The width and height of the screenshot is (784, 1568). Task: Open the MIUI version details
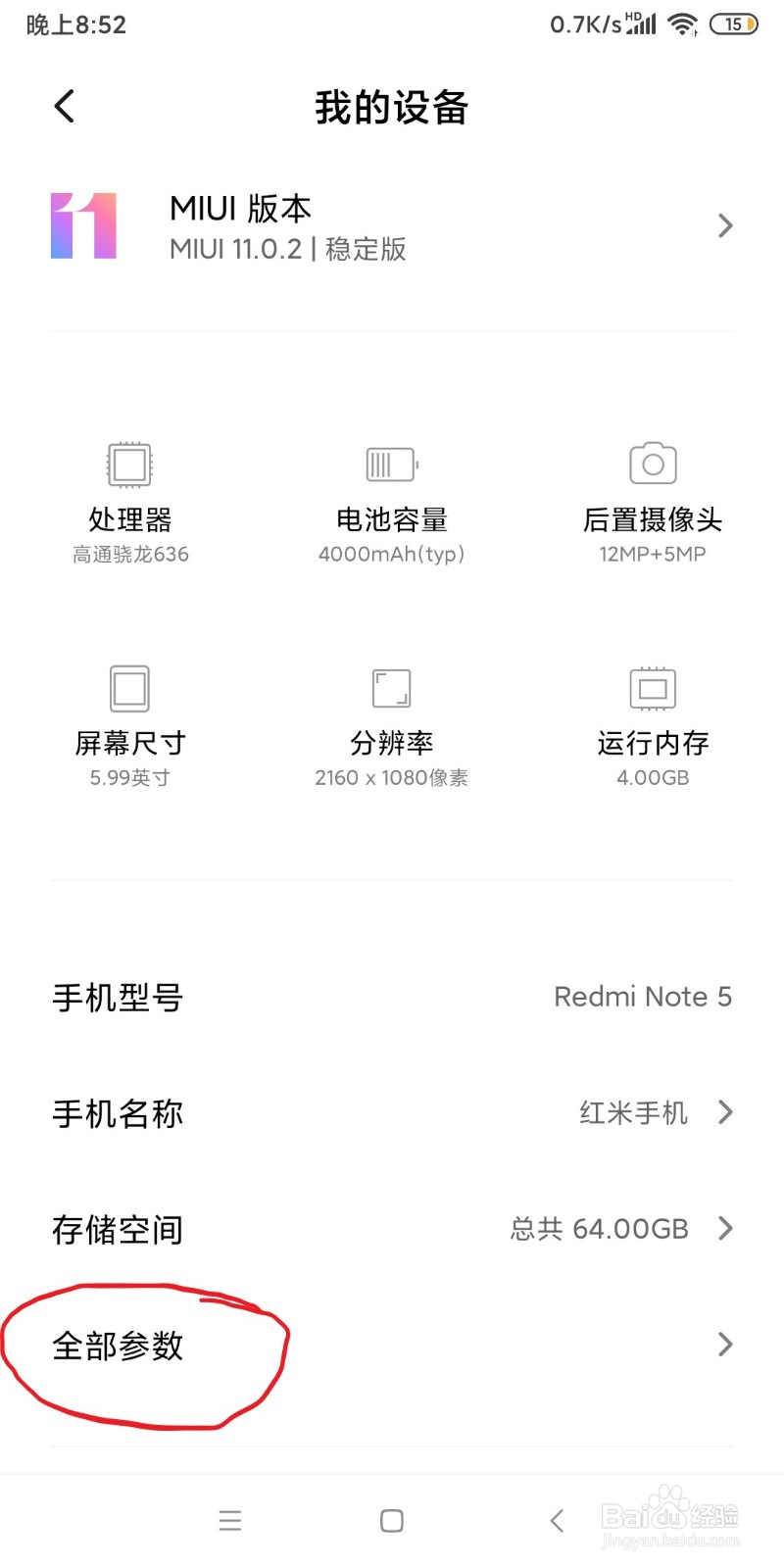point(392,227)
